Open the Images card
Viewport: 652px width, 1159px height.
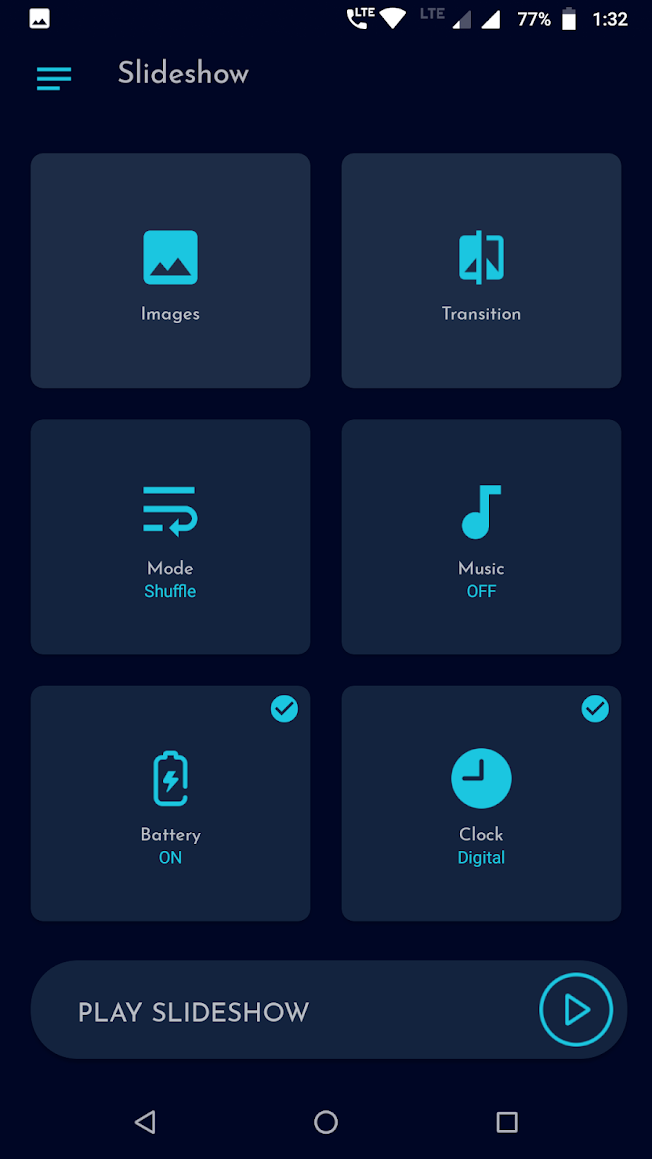170,271
